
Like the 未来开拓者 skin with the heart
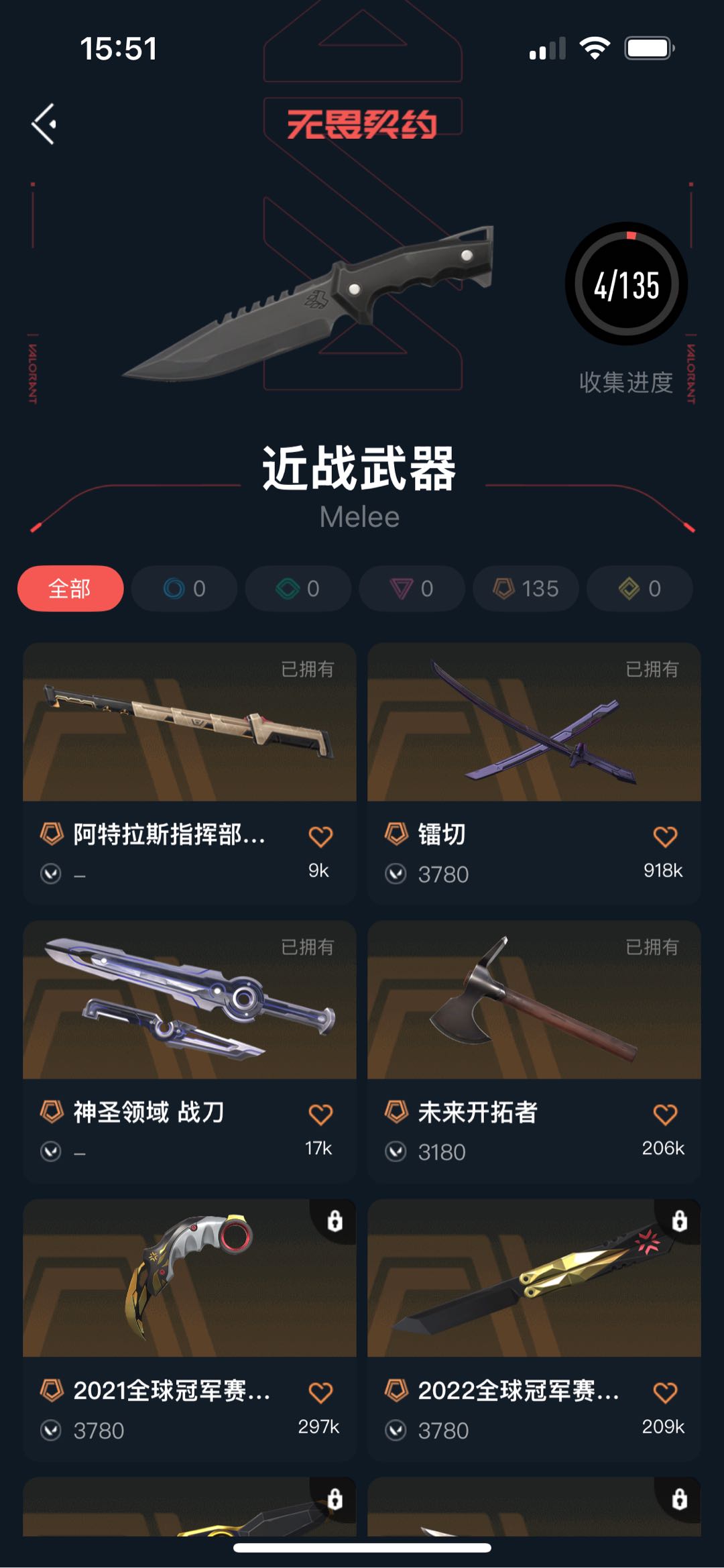[665, 1114]
